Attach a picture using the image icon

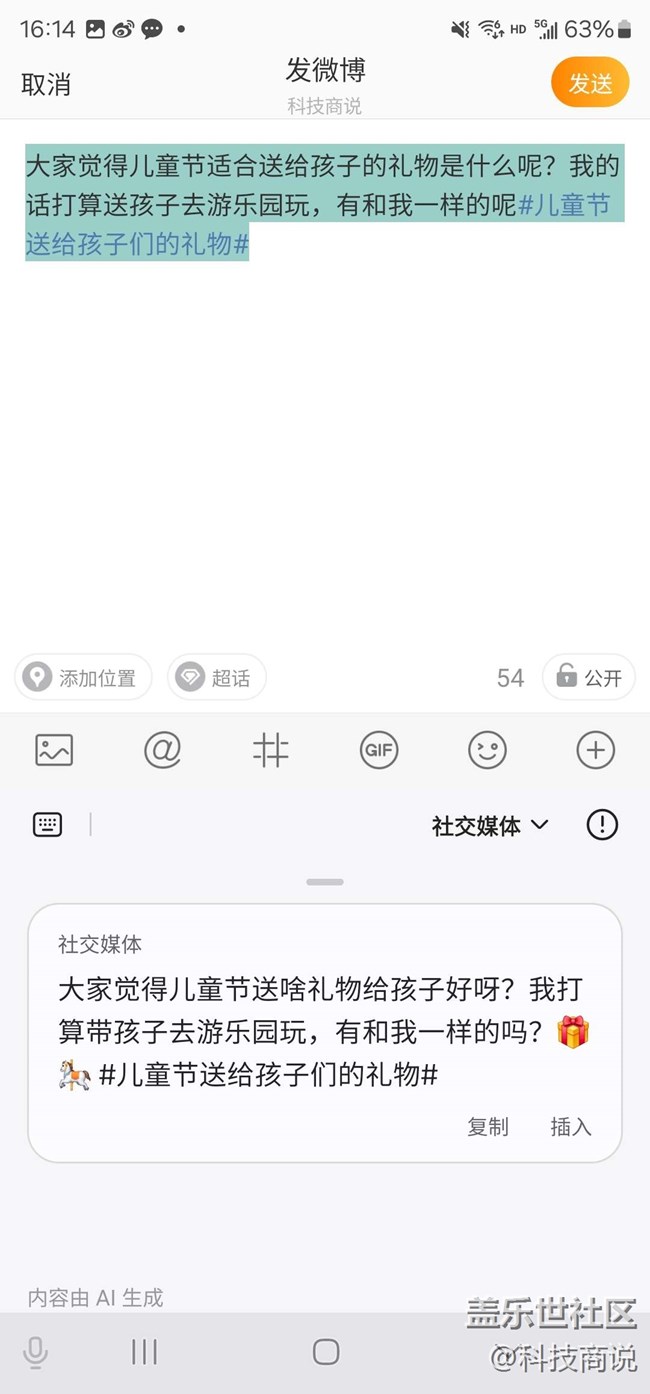(54, 750)
